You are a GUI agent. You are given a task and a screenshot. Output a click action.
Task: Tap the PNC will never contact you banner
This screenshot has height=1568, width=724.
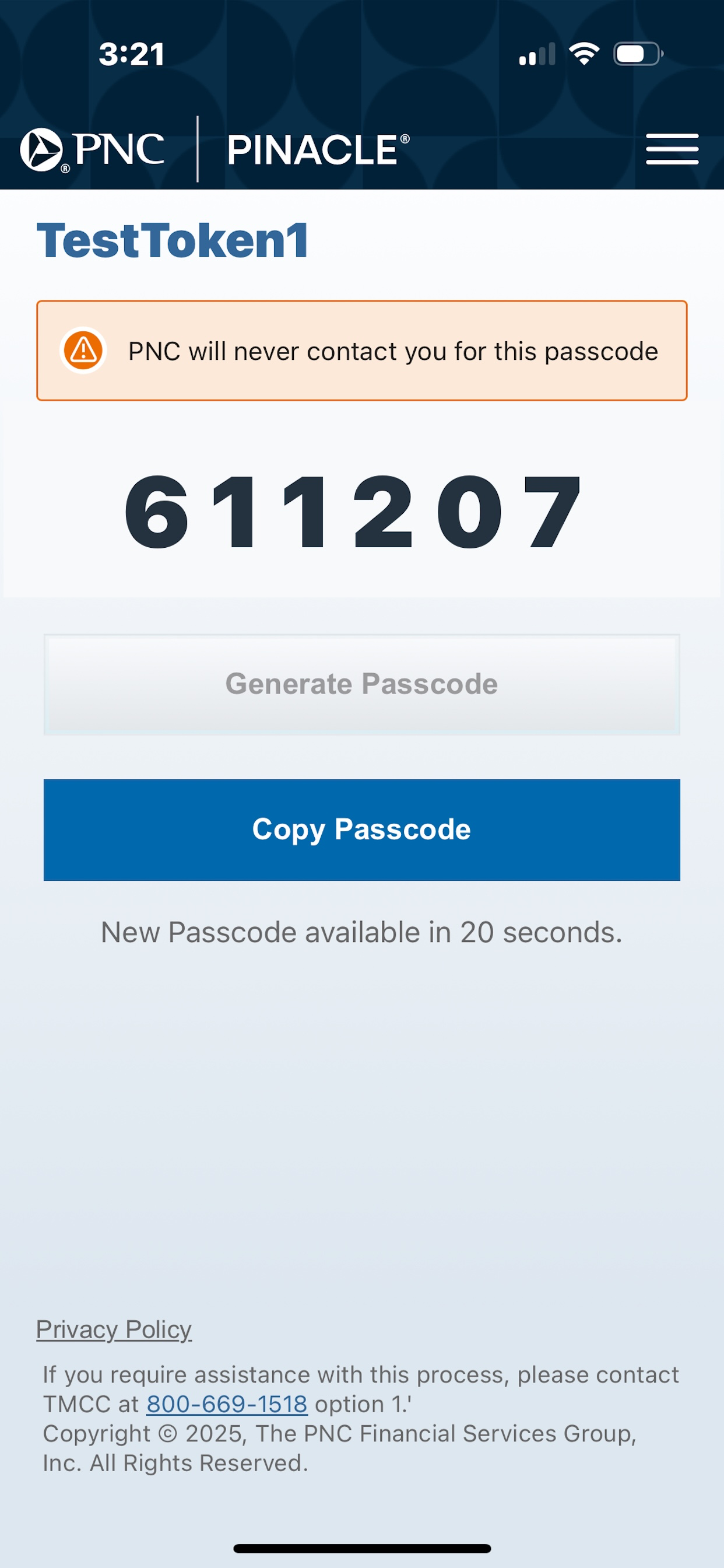(361, 351)
